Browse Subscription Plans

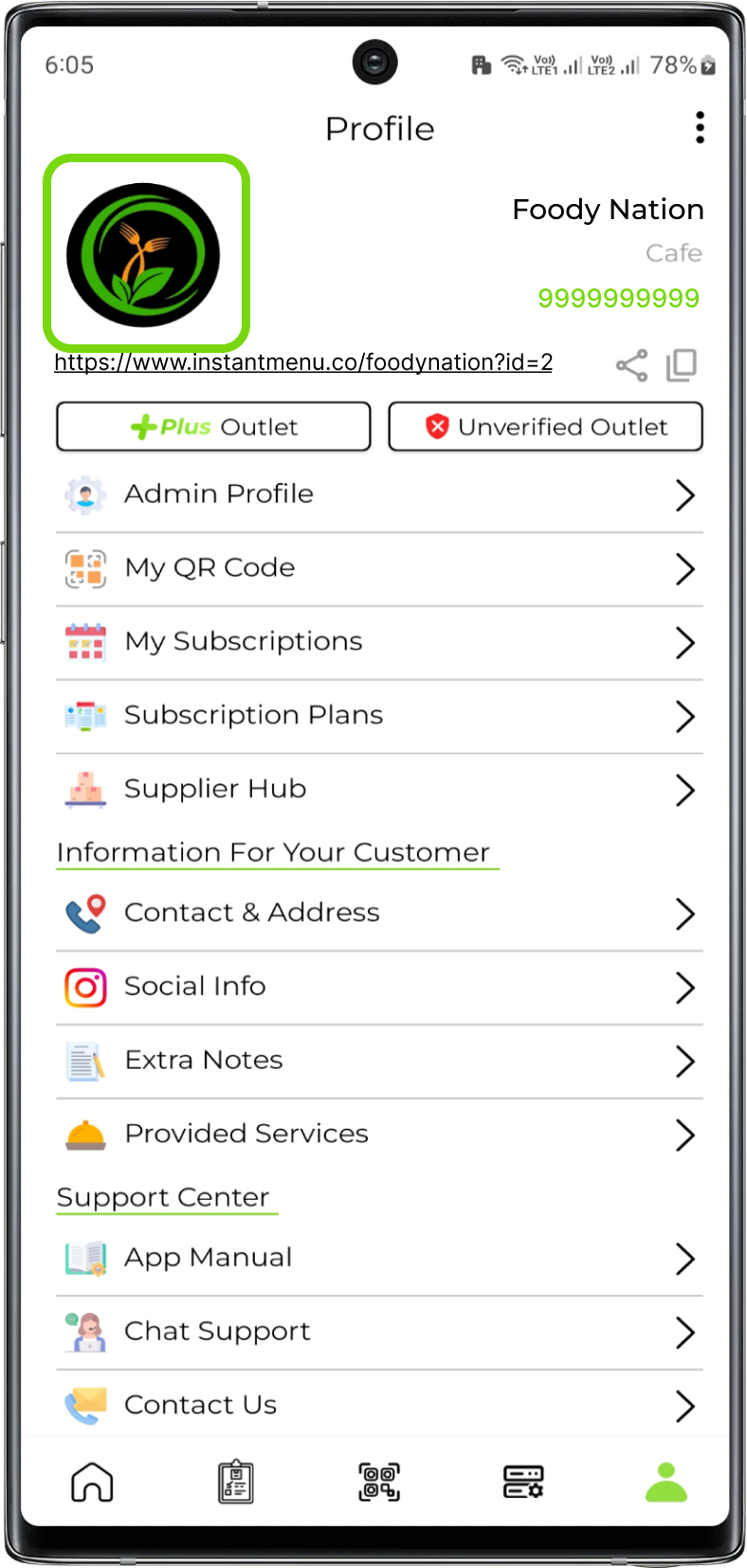(379, 715)
